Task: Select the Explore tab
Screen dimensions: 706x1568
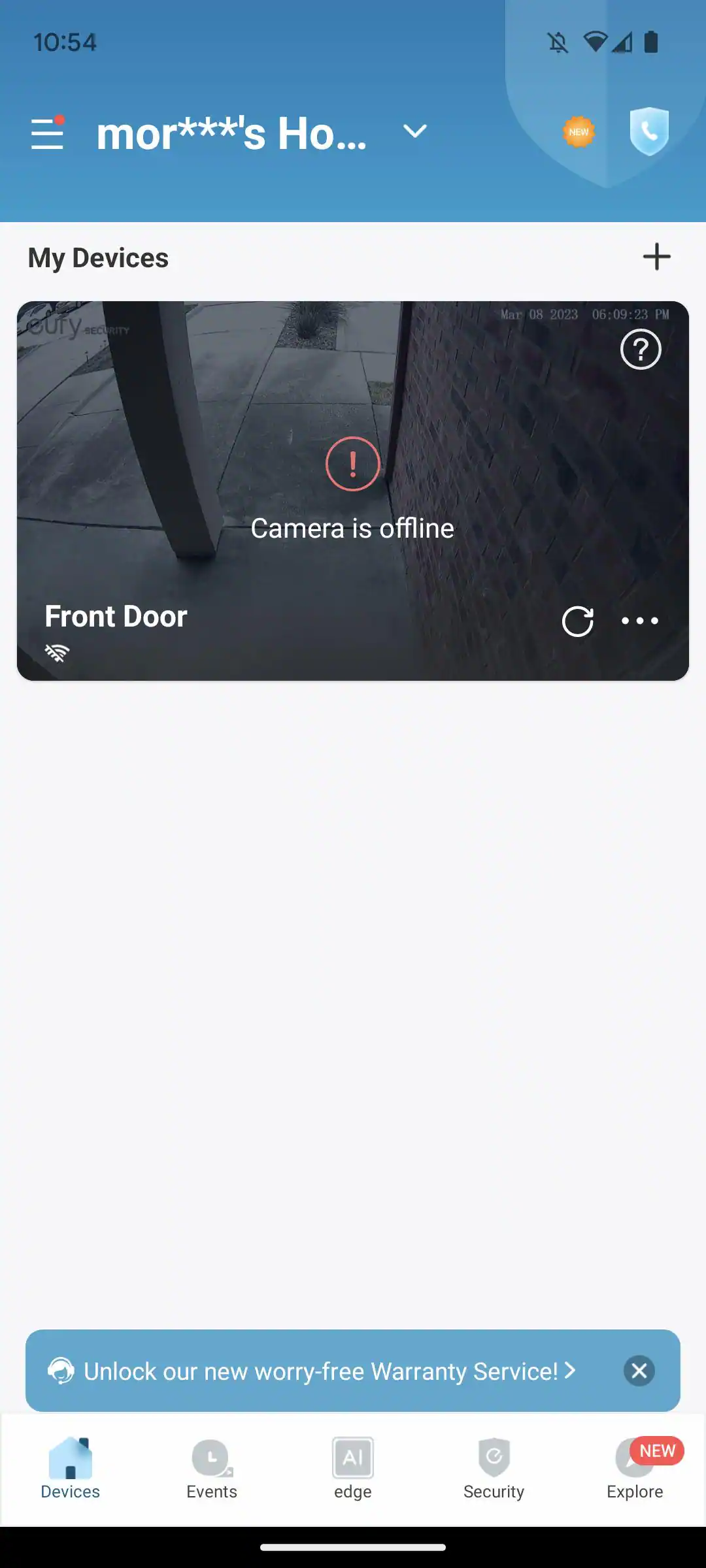Action: [x=635, y=1469]
